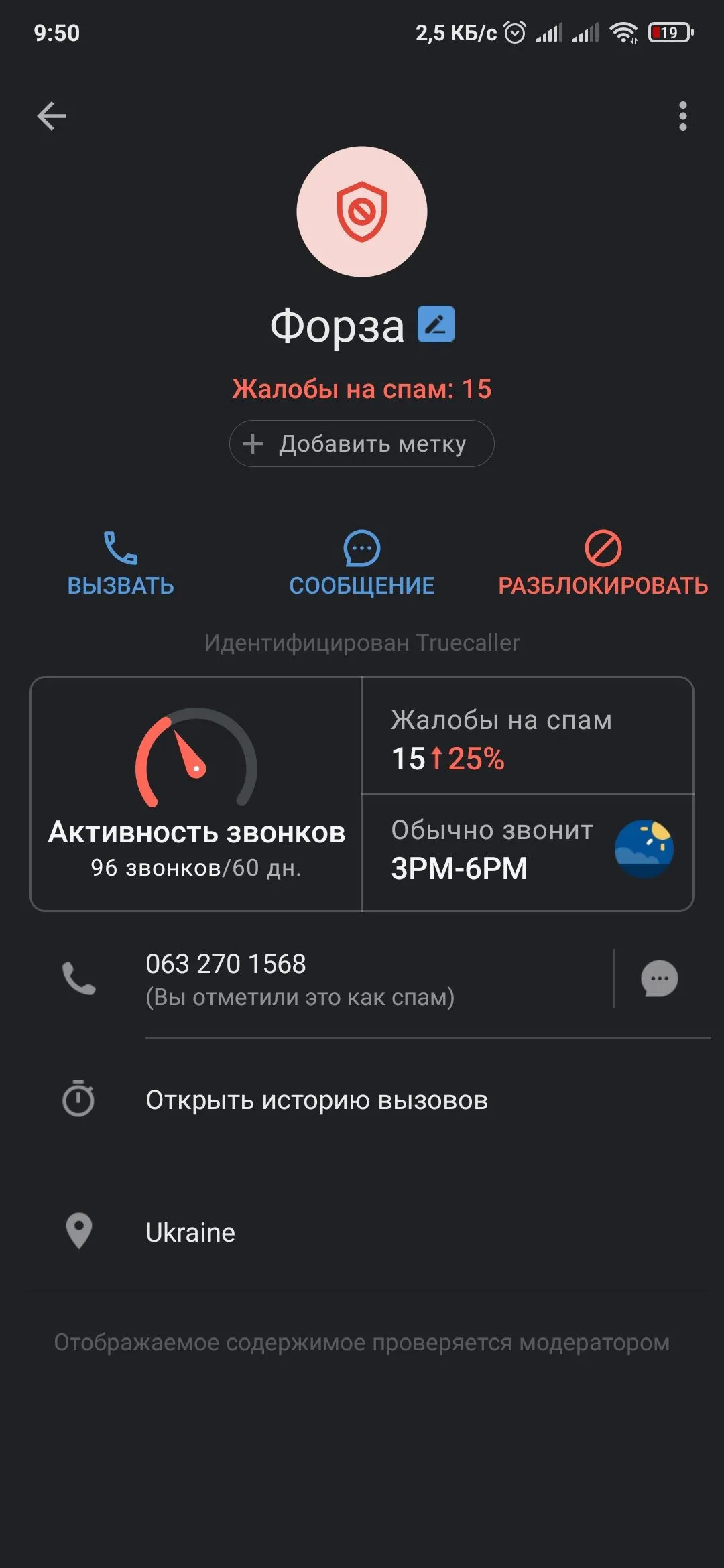Message the number 063 270 1568
Image resolution: width=724 pixels, height=1568 pixels.
[659, 978]
